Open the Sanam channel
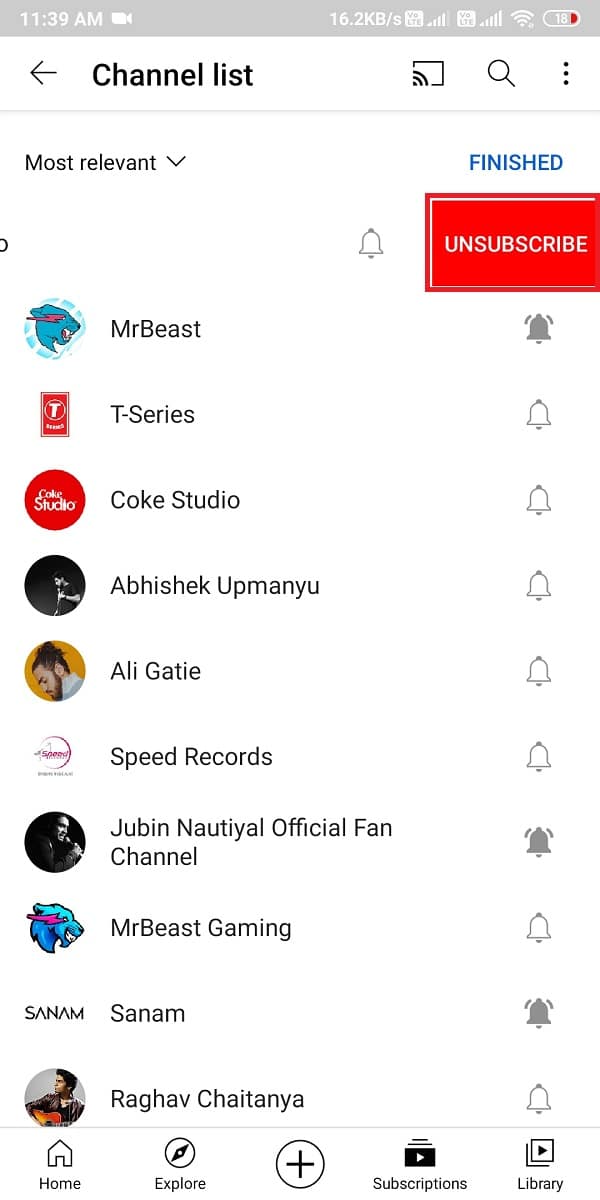The width and height of the screenshot is (600, 1200). pyautogui.click(x=147, y=1013)
